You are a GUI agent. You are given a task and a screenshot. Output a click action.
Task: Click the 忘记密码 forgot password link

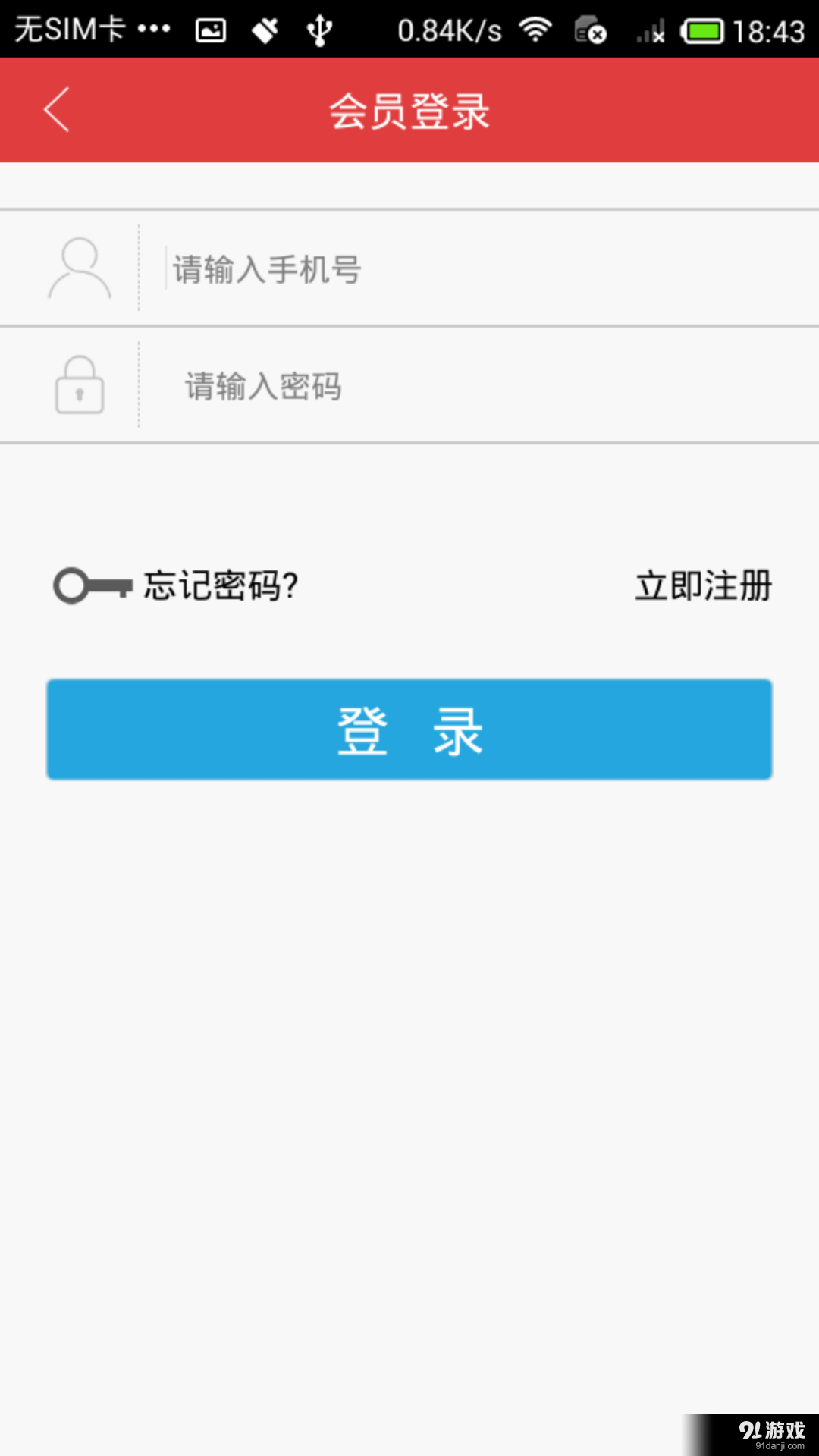220,585
